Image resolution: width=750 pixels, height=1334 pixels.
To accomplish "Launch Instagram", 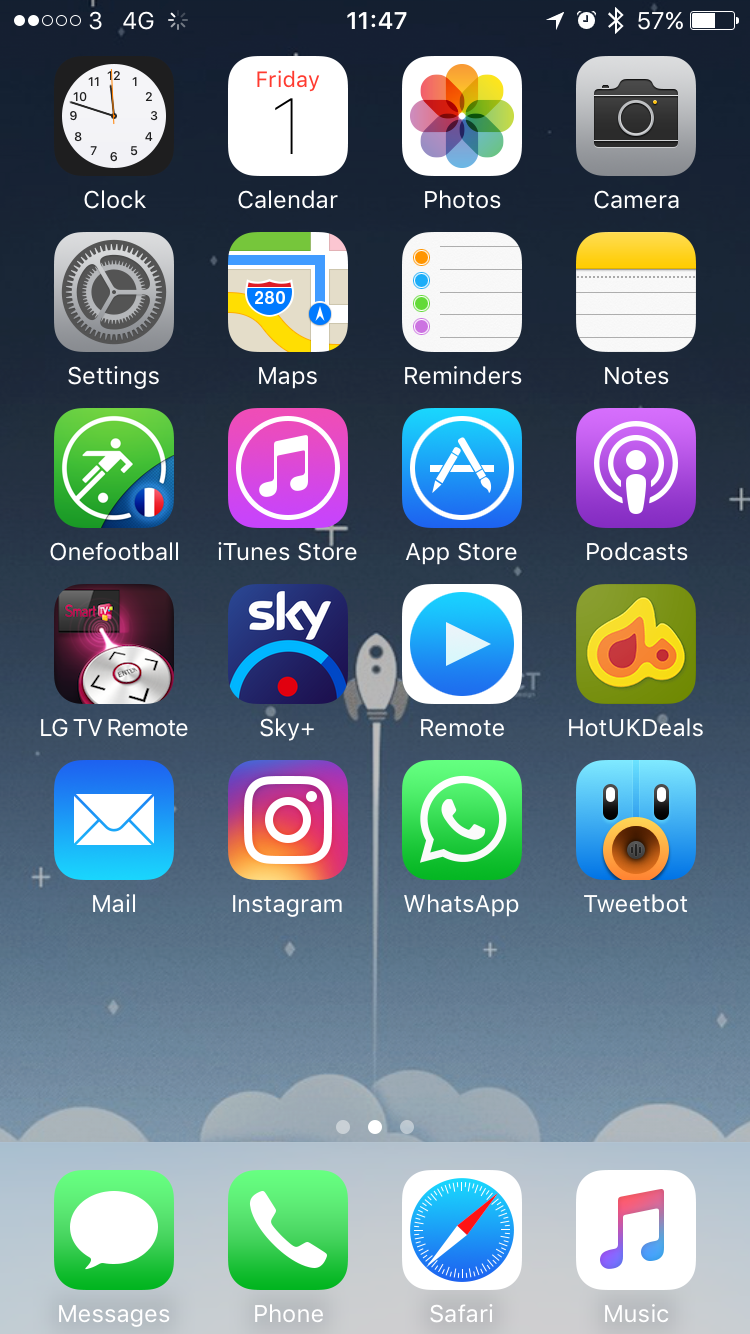I will (x=288, y=820).
